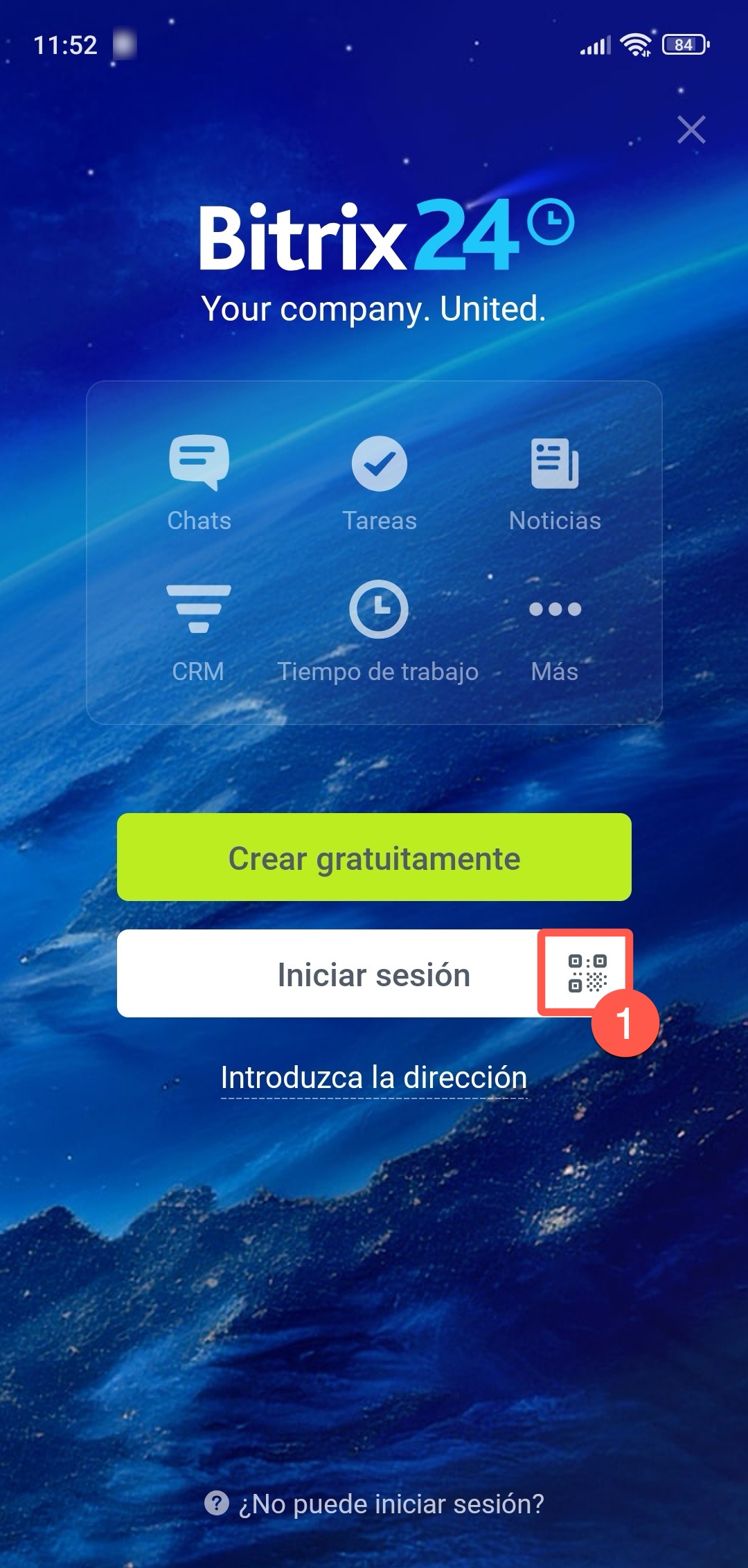Image resolution: width=748 pixels, height=1568 pixels.
Task: Open Introduzca la dirección link
Action: click(374, 1078)
